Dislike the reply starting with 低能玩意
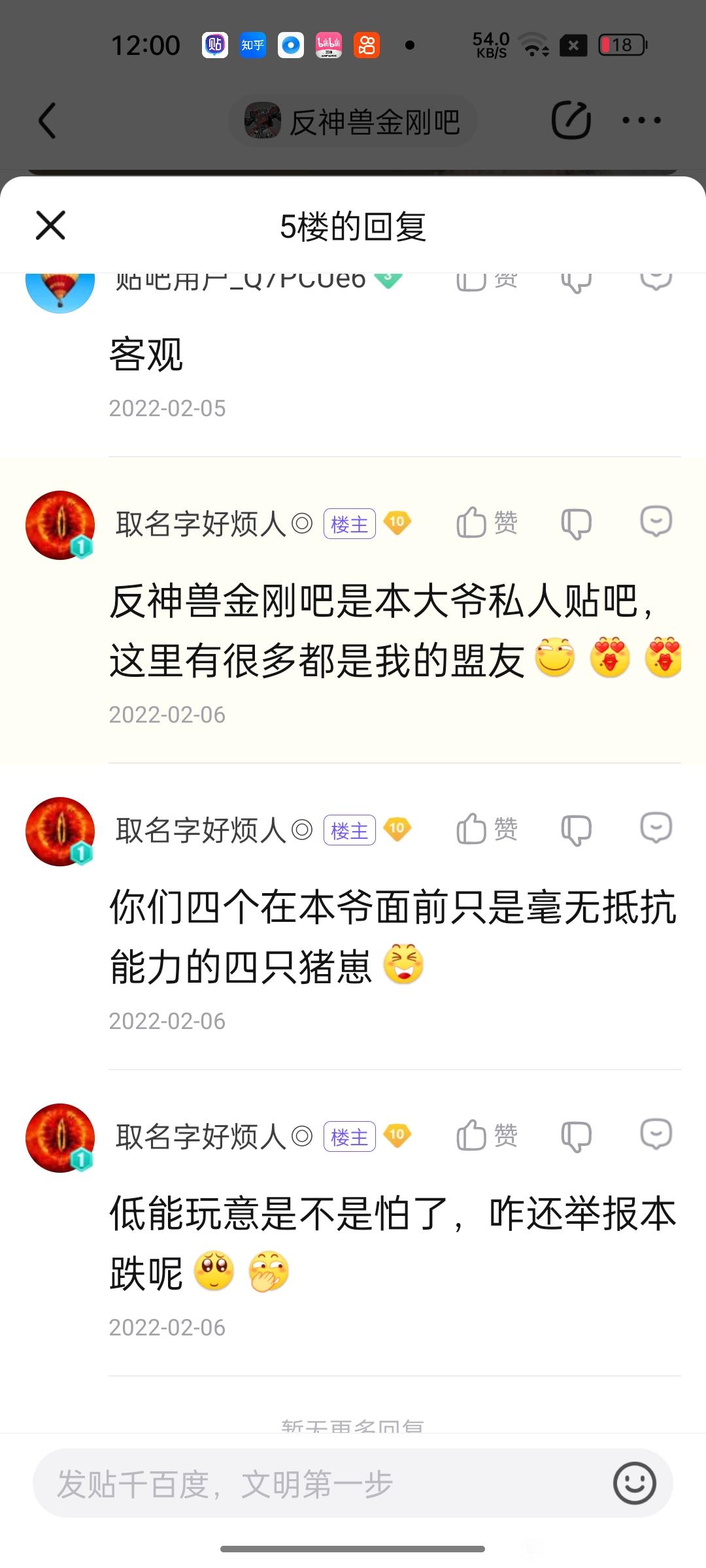Image resolution: width=706 pixels, height=1568 pixels. pyautogui.click(x=576, y=1136)
